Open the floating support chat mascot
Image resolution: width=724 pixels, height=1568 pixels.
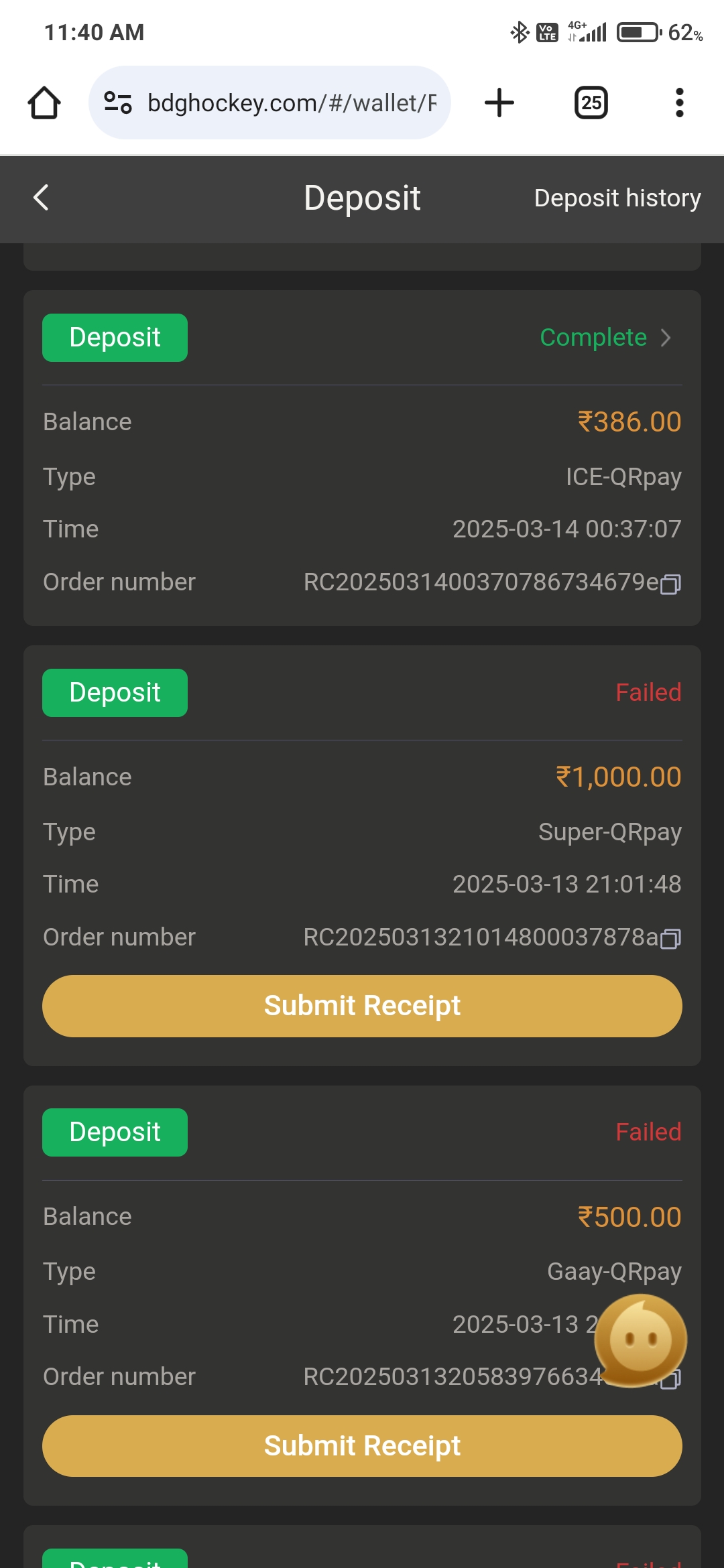641,1340
